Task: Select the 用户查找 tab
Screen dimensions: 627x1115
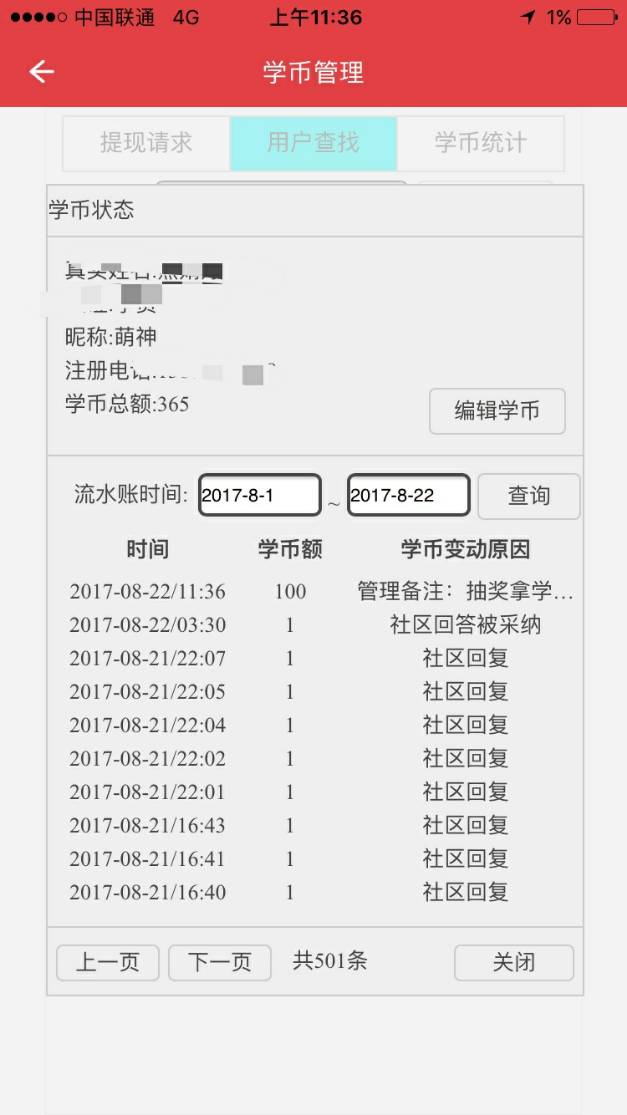Action: click(x=313, y=143)
